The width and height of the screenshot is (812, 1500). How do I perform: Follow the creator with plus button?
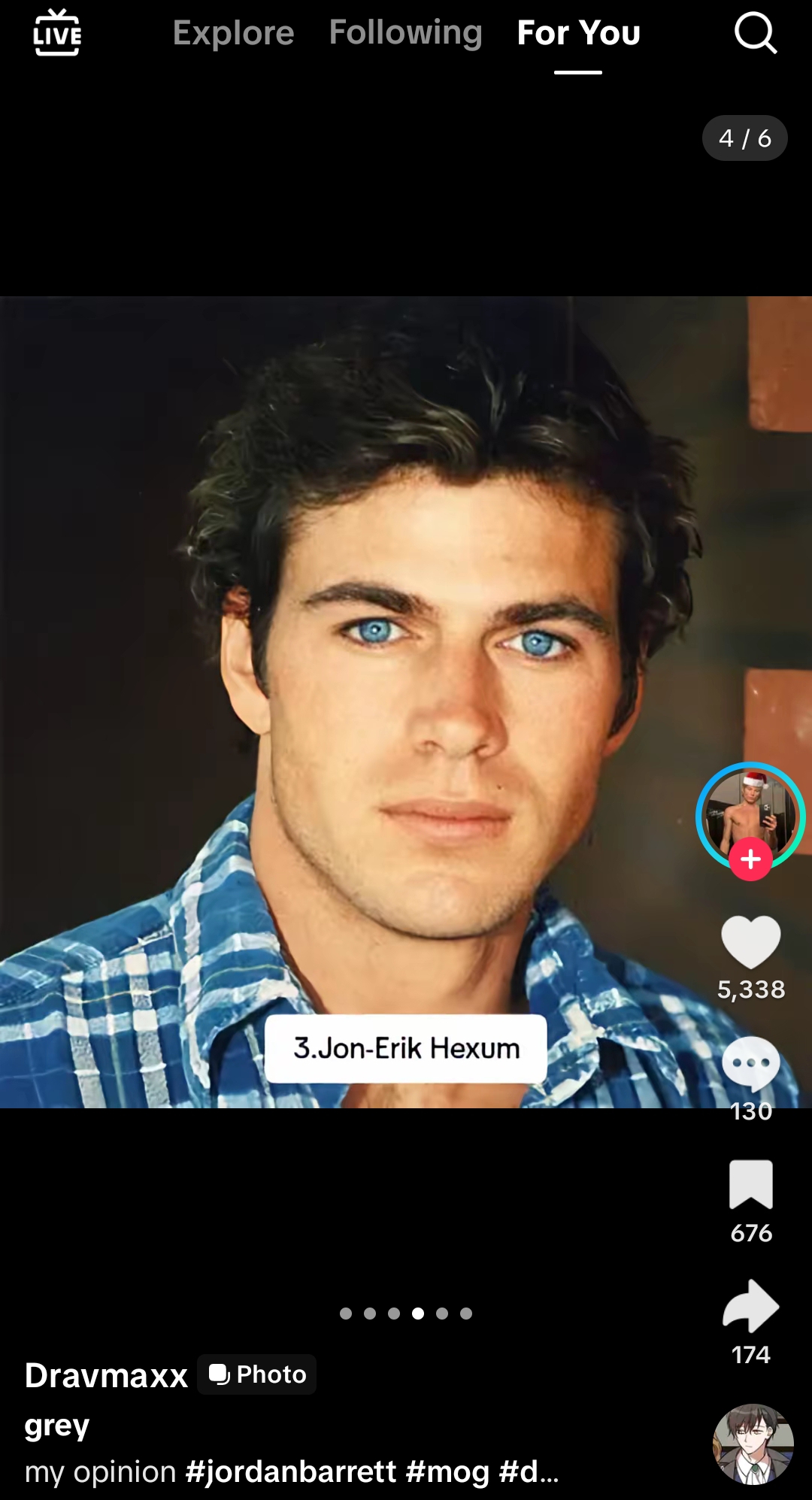point(750,860)
